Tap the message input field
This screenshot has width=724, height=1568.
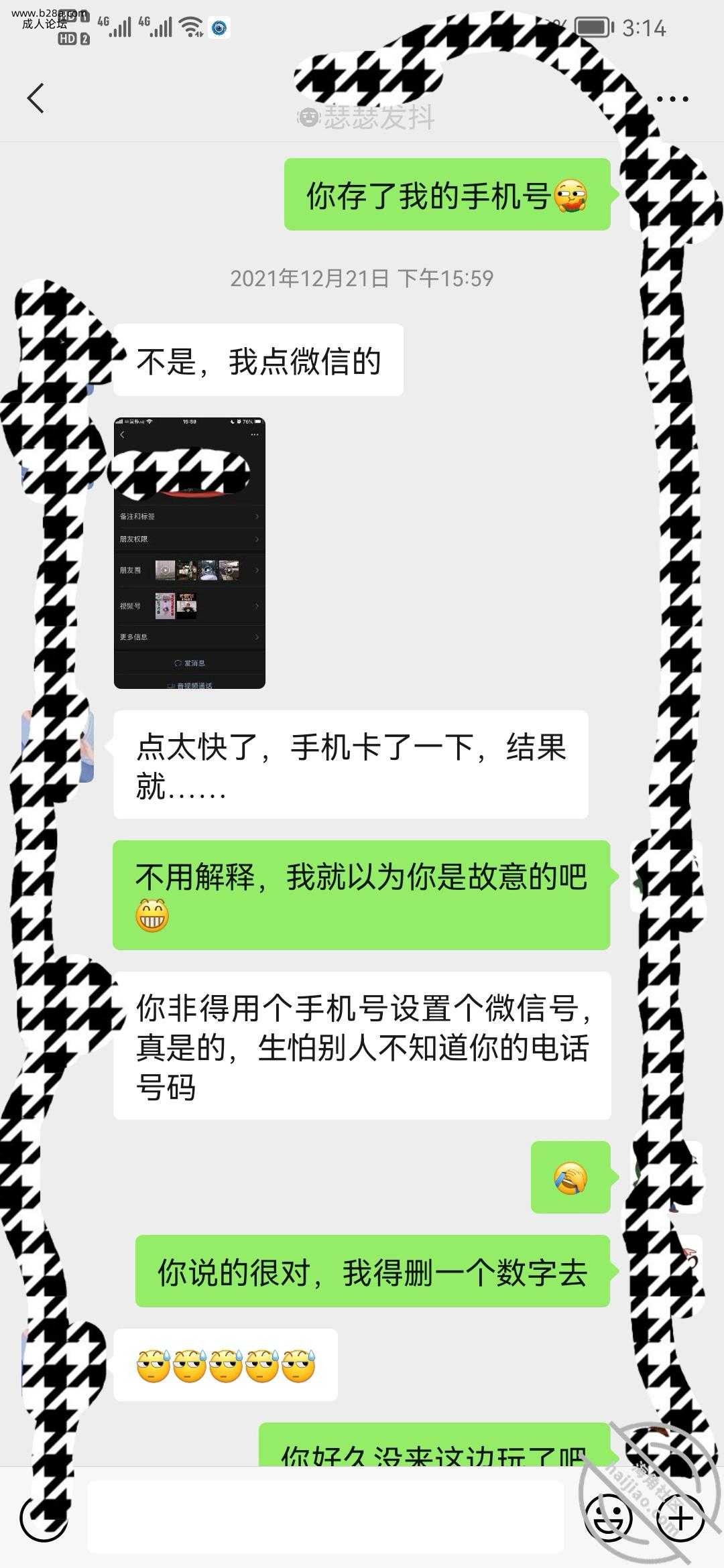[325, 1517]
